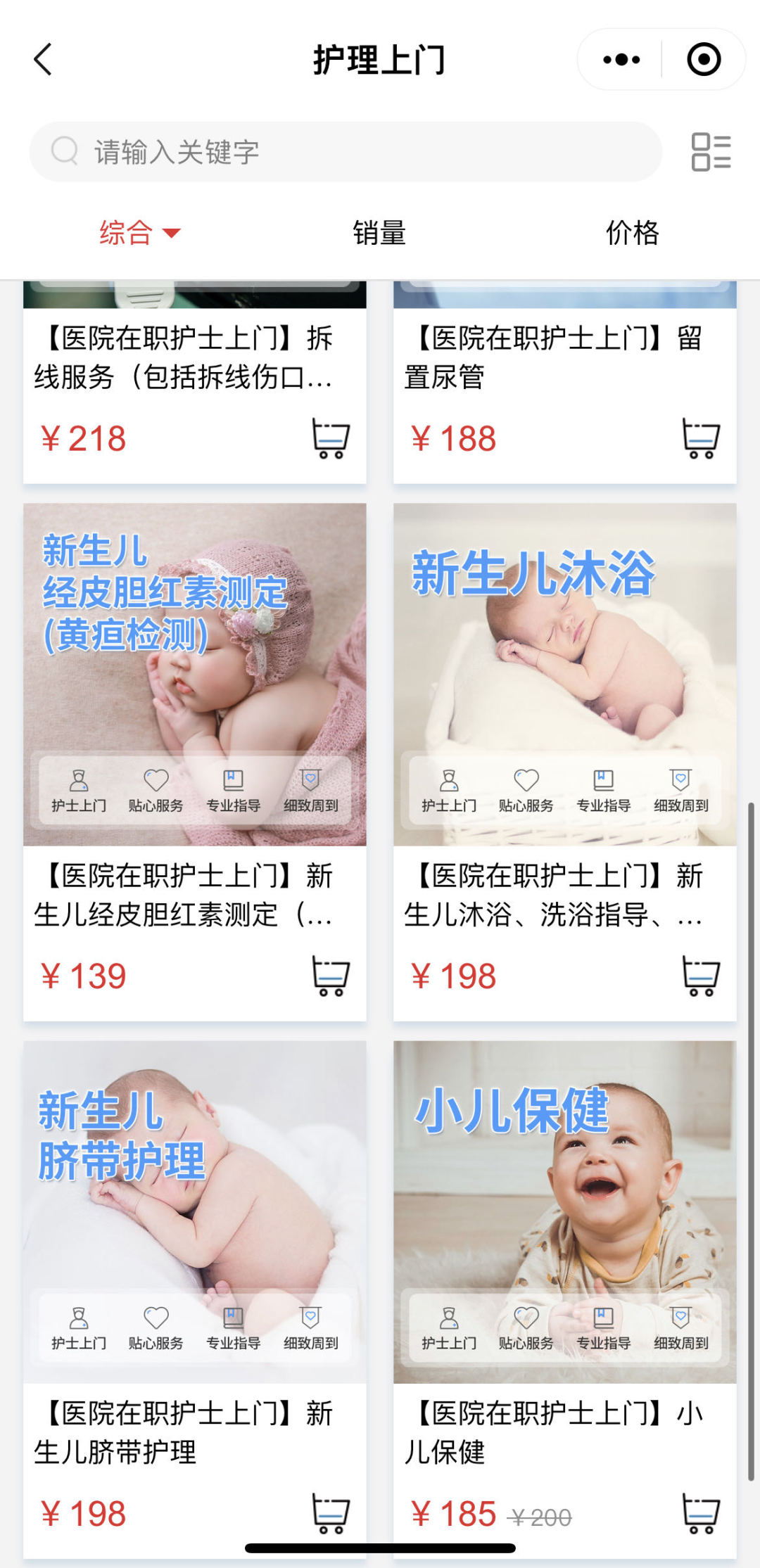Add 拆线服务 ¥218 to cart
The image size is (760, 1568).
(330, 438)
